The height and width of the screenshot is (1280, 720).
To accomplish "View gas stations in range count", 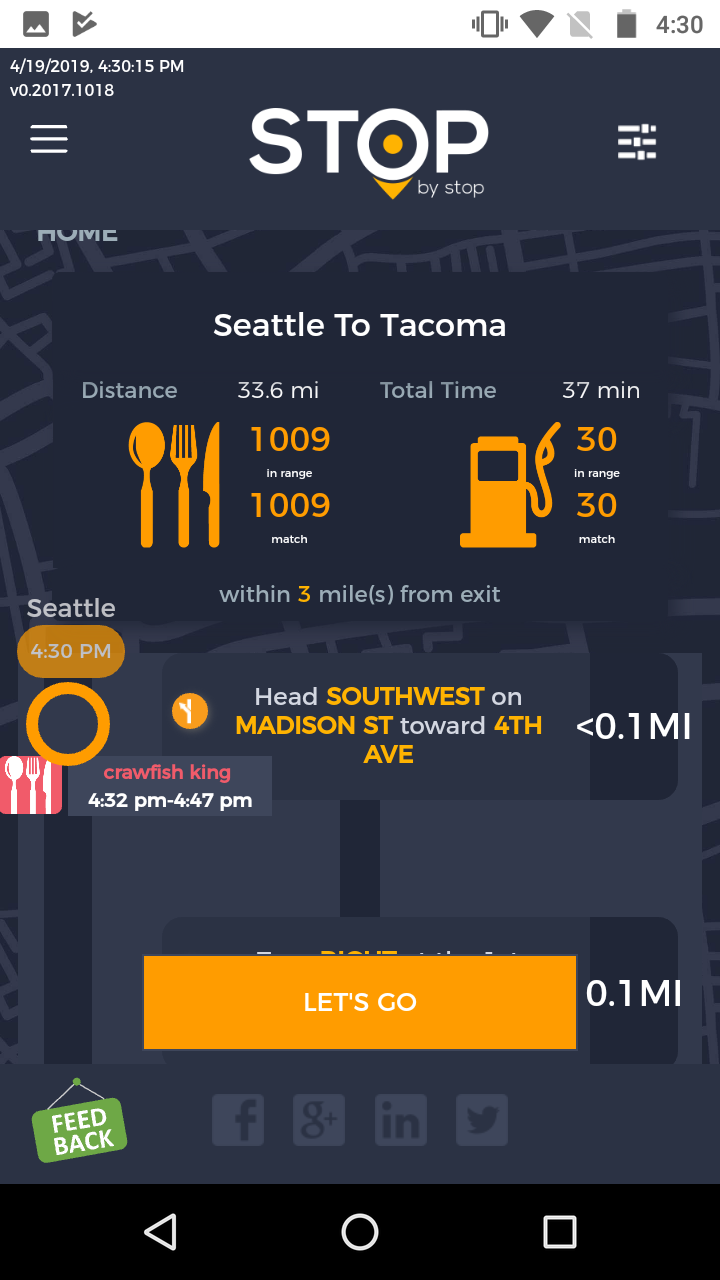I will click(597, 449).
